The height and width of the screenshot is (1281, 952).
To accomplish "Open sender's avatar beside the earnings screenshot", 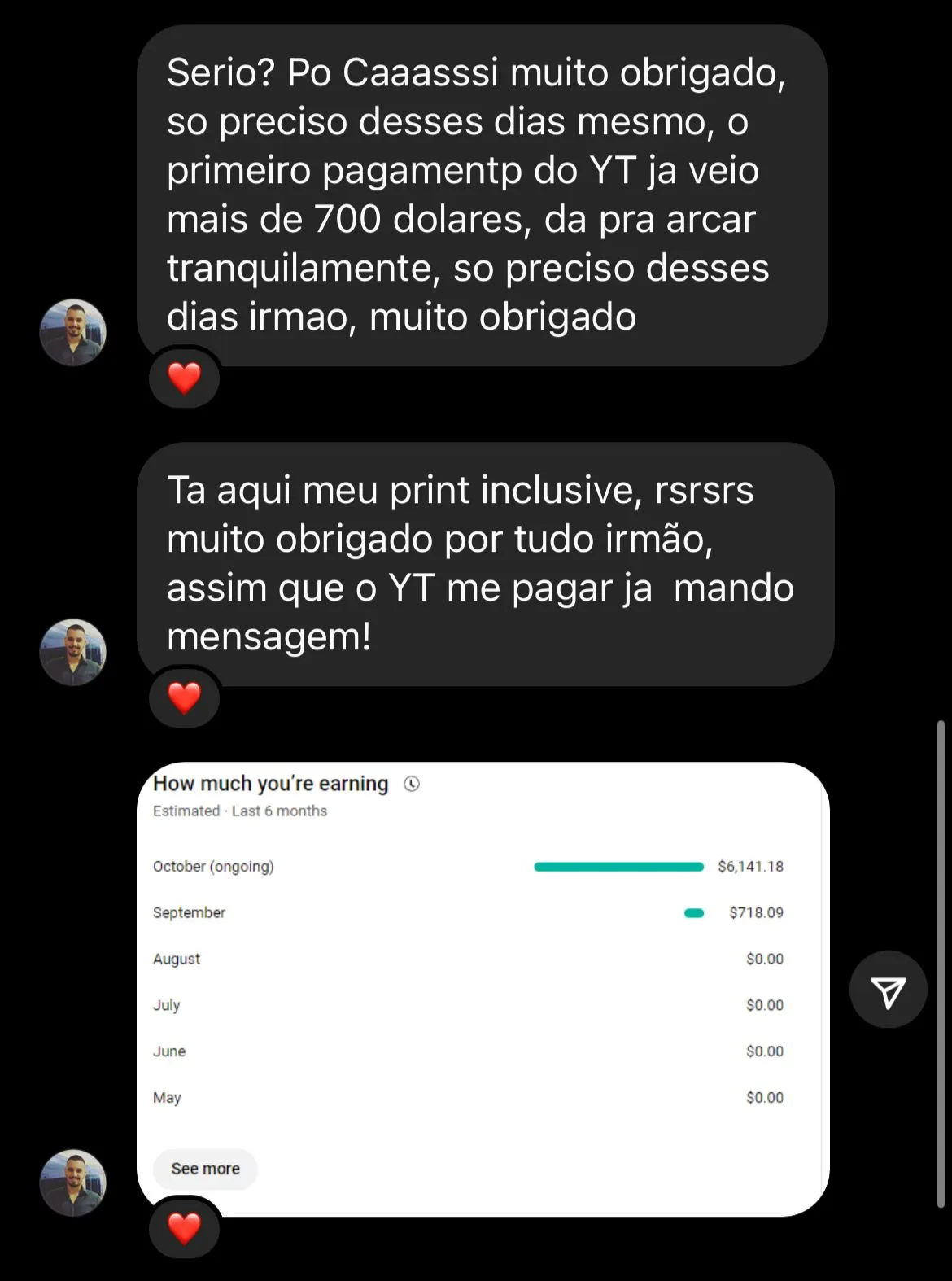I will pos(73,1183).
